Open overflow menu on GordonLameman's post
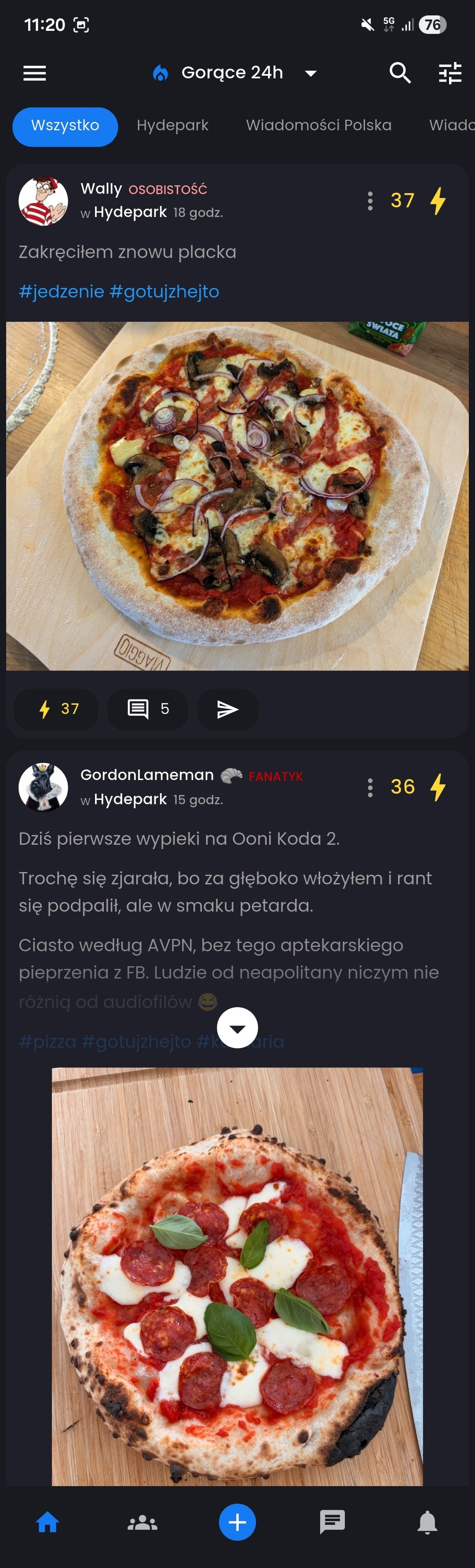 (x=370, y=787)
